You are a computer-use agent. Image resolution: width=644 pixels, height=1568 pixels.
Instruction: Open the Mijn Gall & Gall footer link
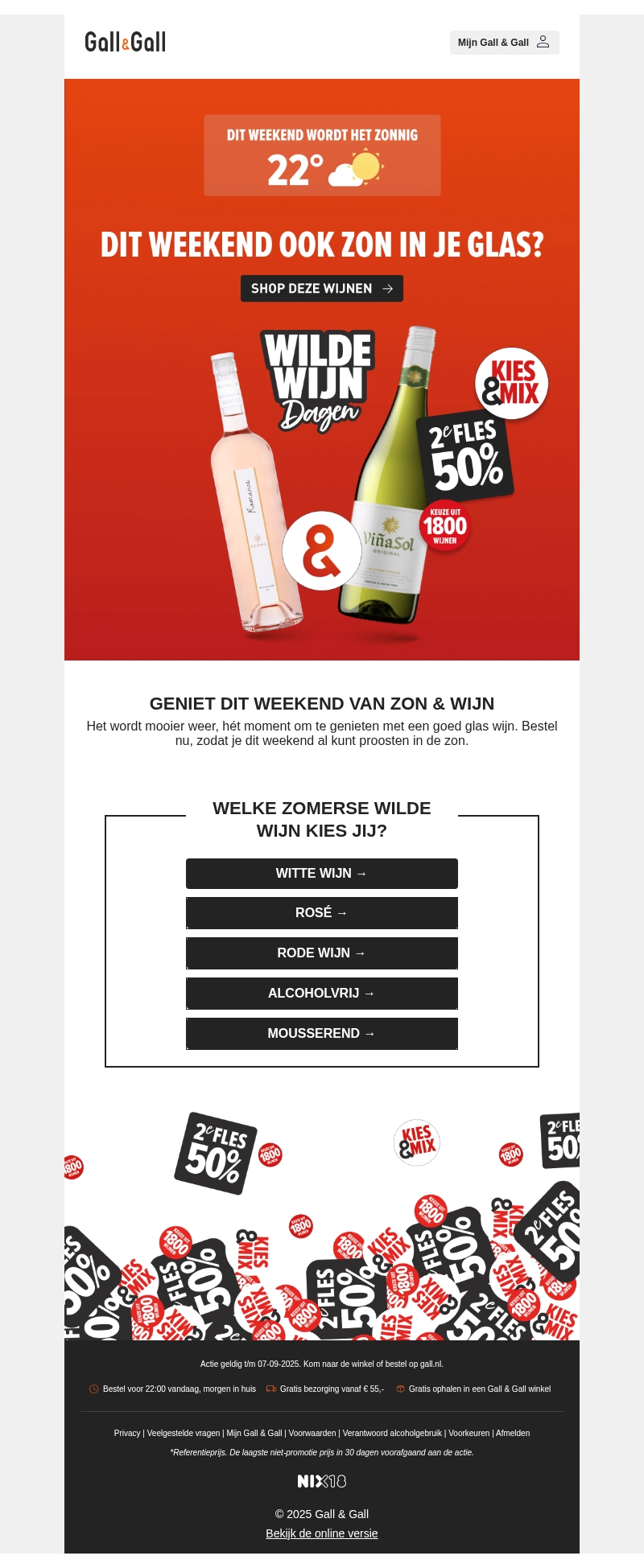pos(254,1433)
